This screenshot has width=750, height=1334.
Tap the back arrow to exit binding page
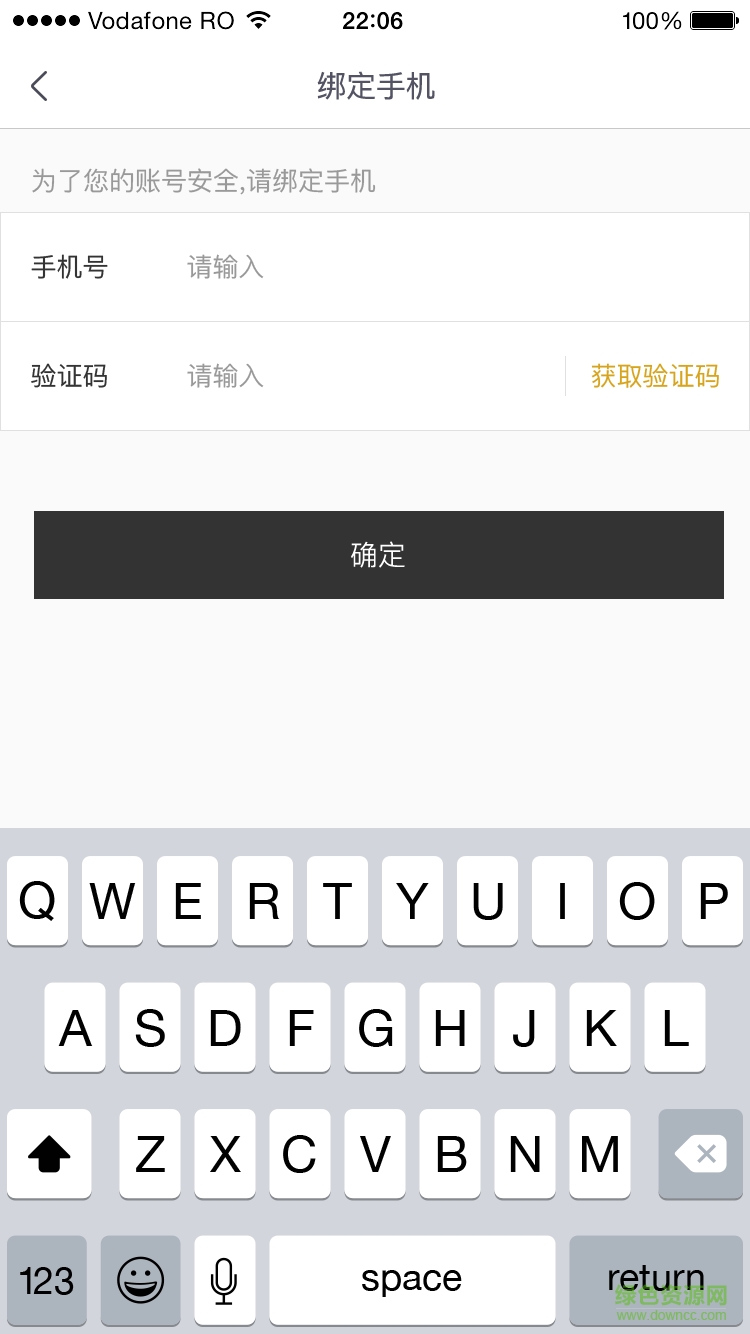coord(39,86)
